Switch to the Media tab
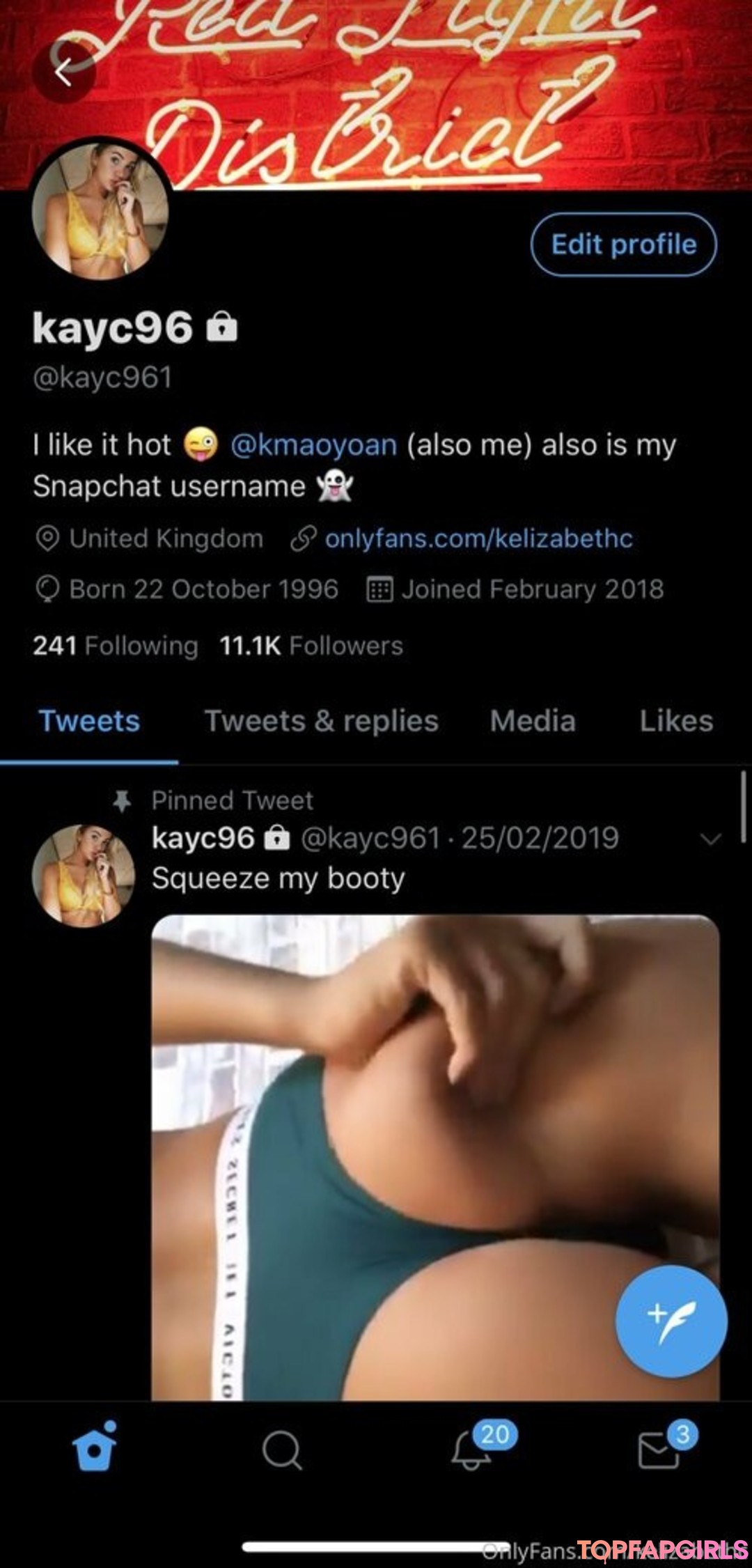 click(533, 721)
